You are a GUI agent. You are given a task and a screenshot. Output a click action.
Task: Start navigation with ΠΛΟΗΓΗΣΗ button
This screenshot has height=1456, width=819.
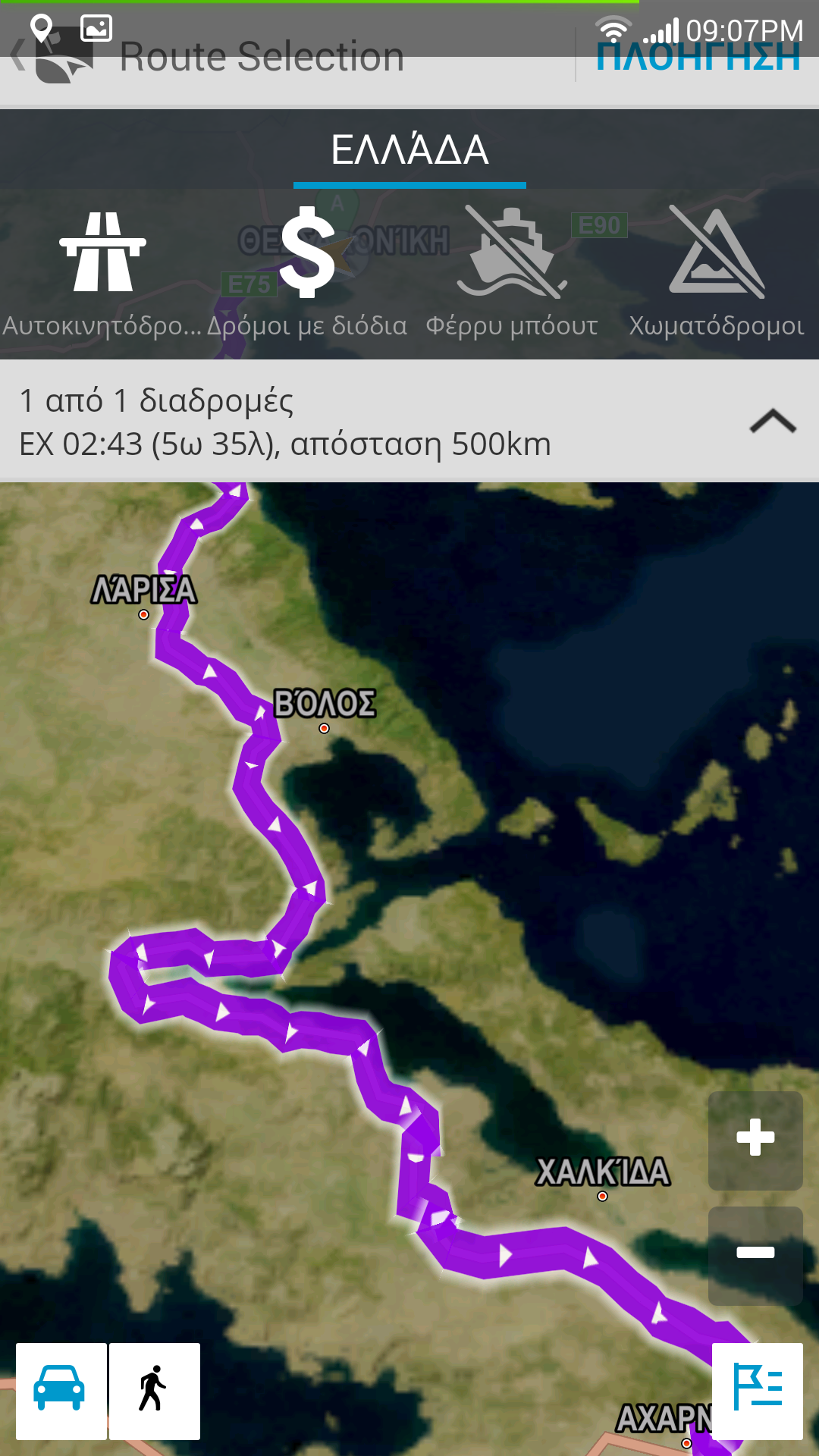click(x=698, y=57)
